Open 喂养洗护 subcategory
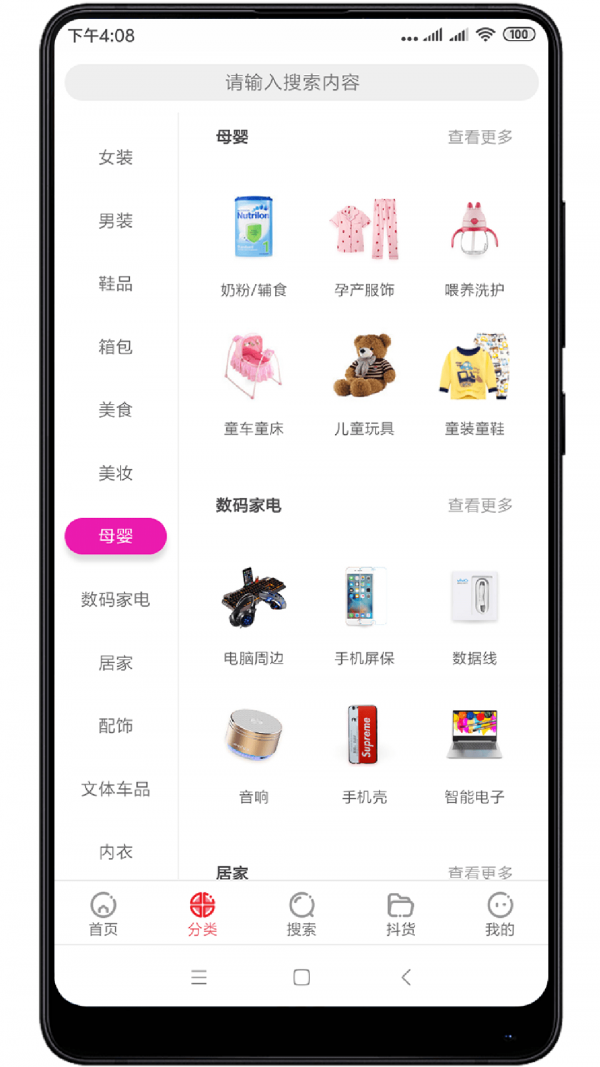 pyautogui.click(x=474, y=245)
